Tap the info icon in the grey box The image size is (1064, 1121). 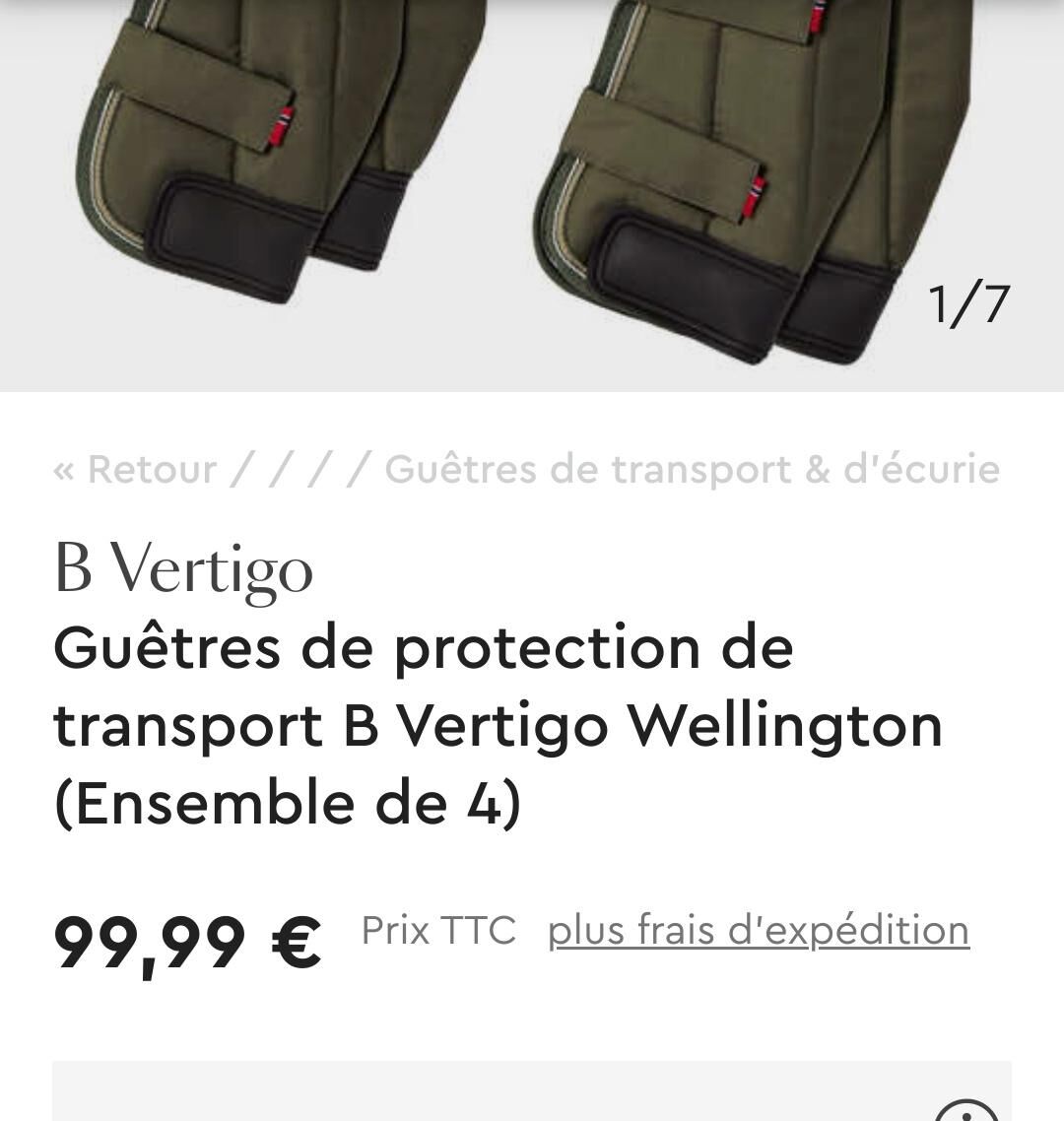coord(965,1111)
